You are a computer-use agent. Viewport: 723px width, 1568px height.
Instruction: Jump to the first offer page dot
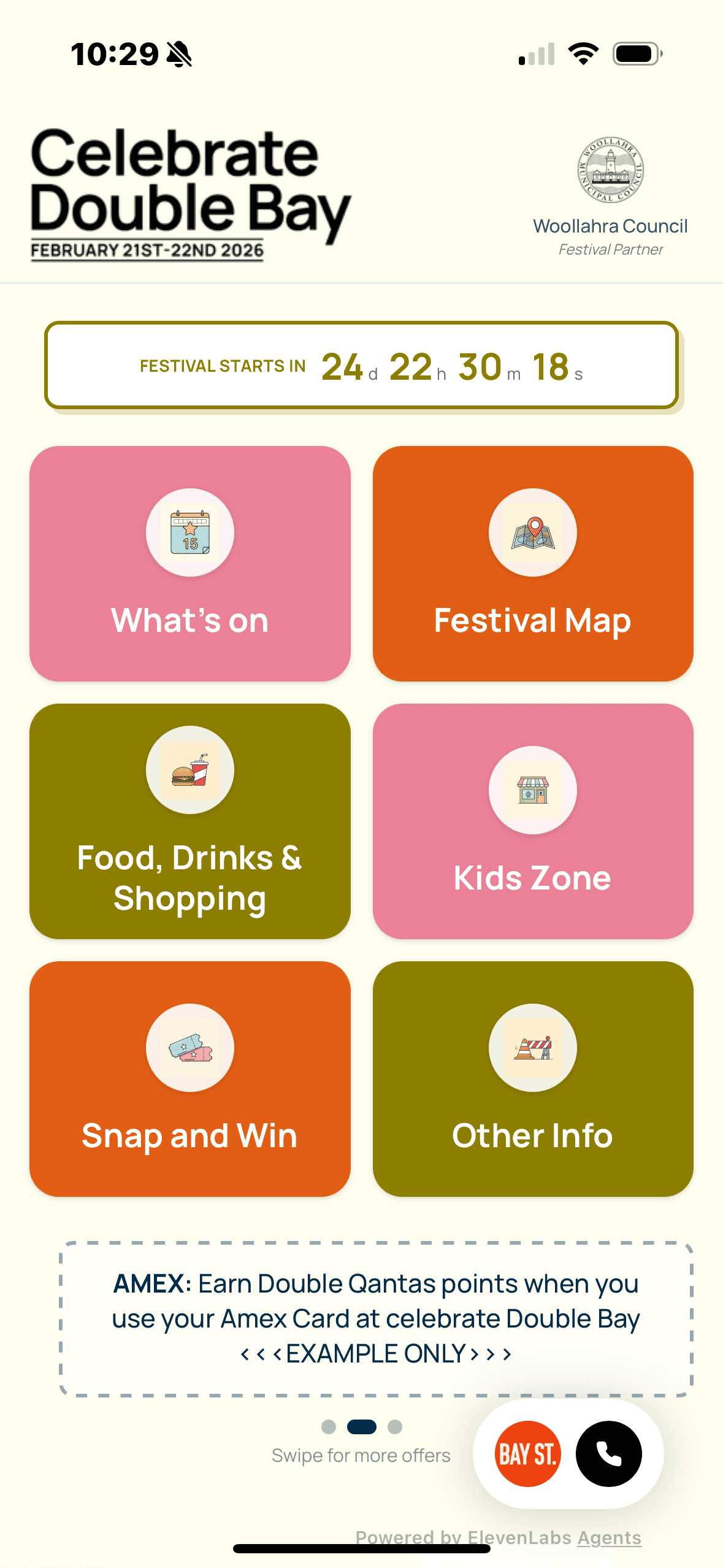(x=329, y=1427)
